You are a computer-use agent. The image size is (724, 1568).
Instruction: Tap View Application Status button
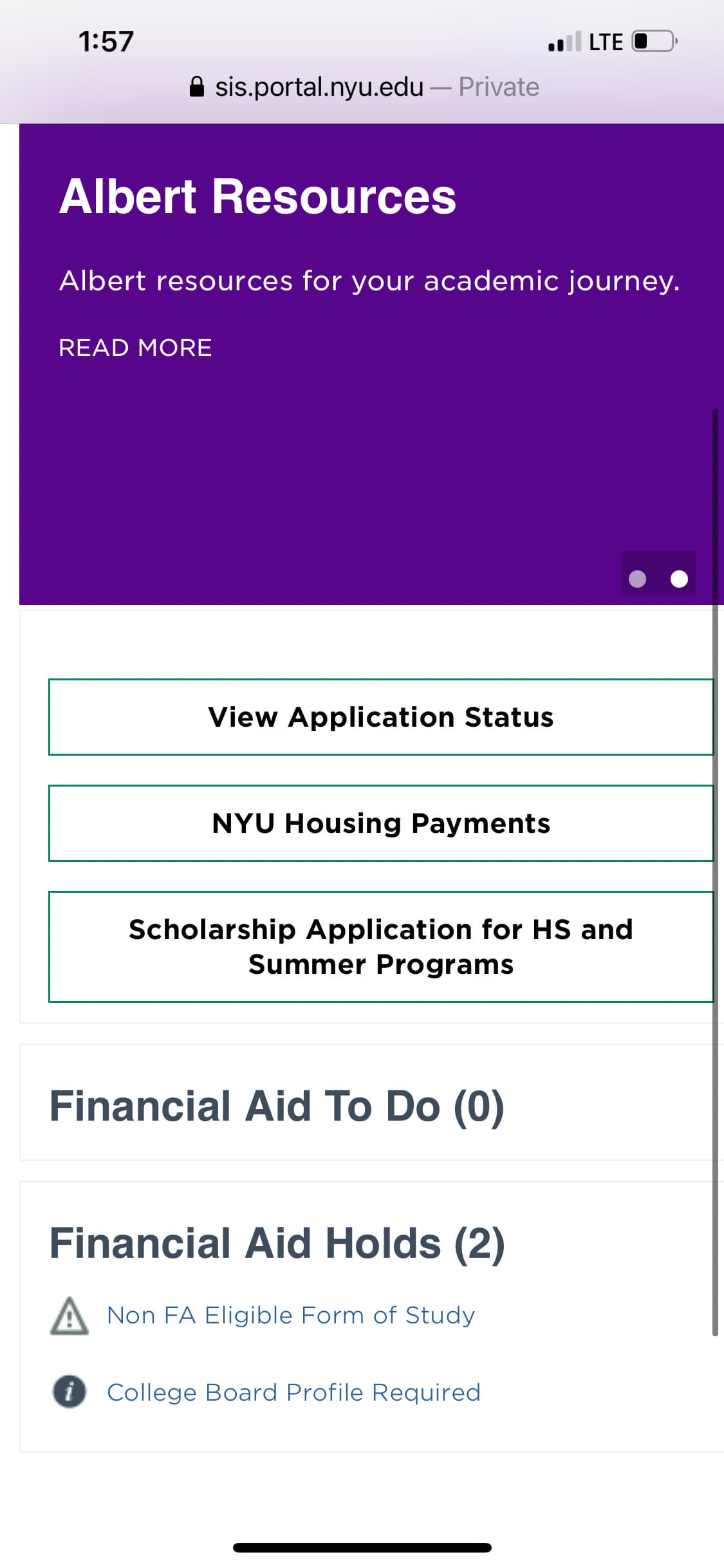coord(381,717)
